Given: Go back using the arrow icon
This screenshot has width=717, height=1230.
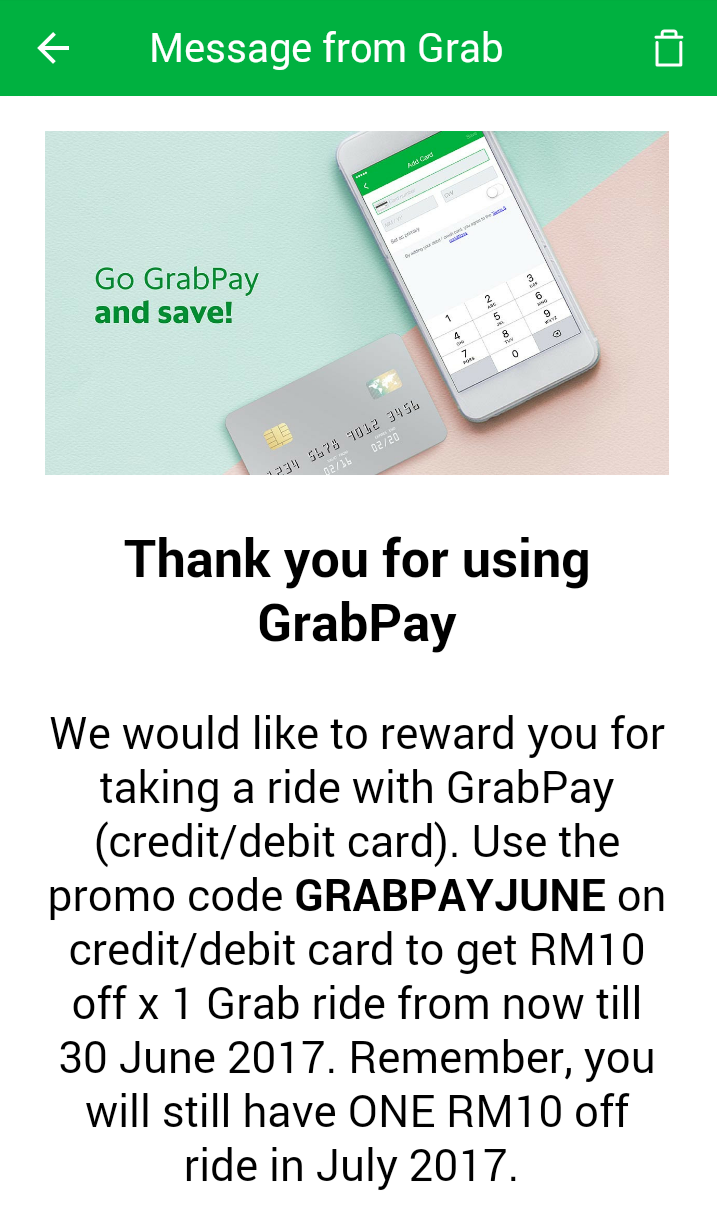Looking at the screenshot, I should [x=53, y=48].
